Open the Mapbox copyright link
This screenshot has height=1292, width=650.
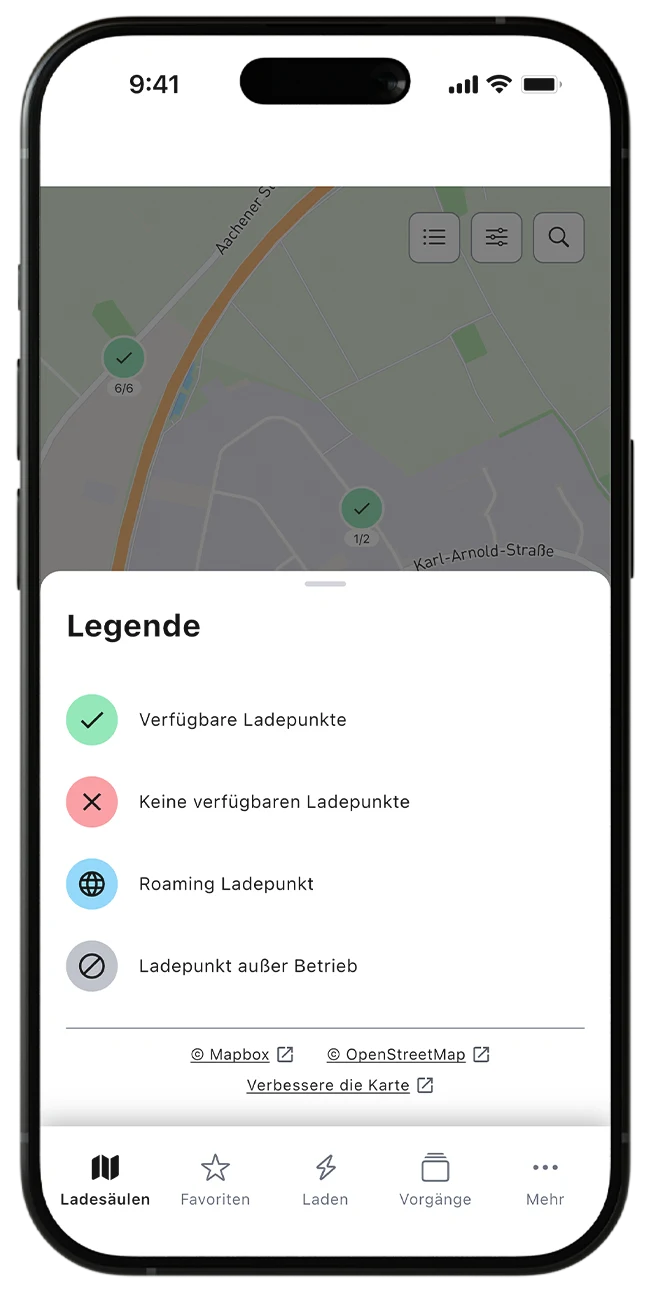coord(241,1054)
